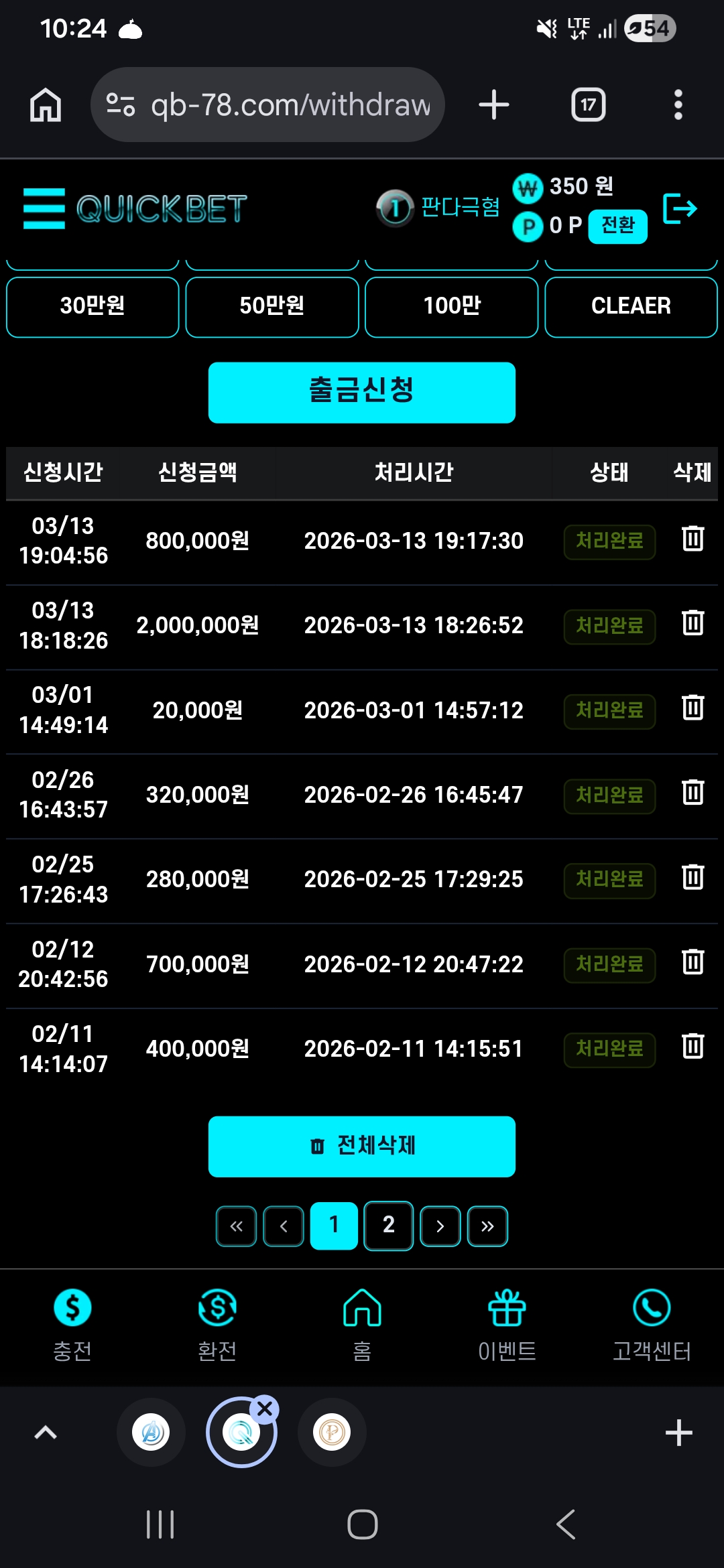724x1568 pixels.
Task: Open the hamburger drawer menu
Action: coord(44,208)
